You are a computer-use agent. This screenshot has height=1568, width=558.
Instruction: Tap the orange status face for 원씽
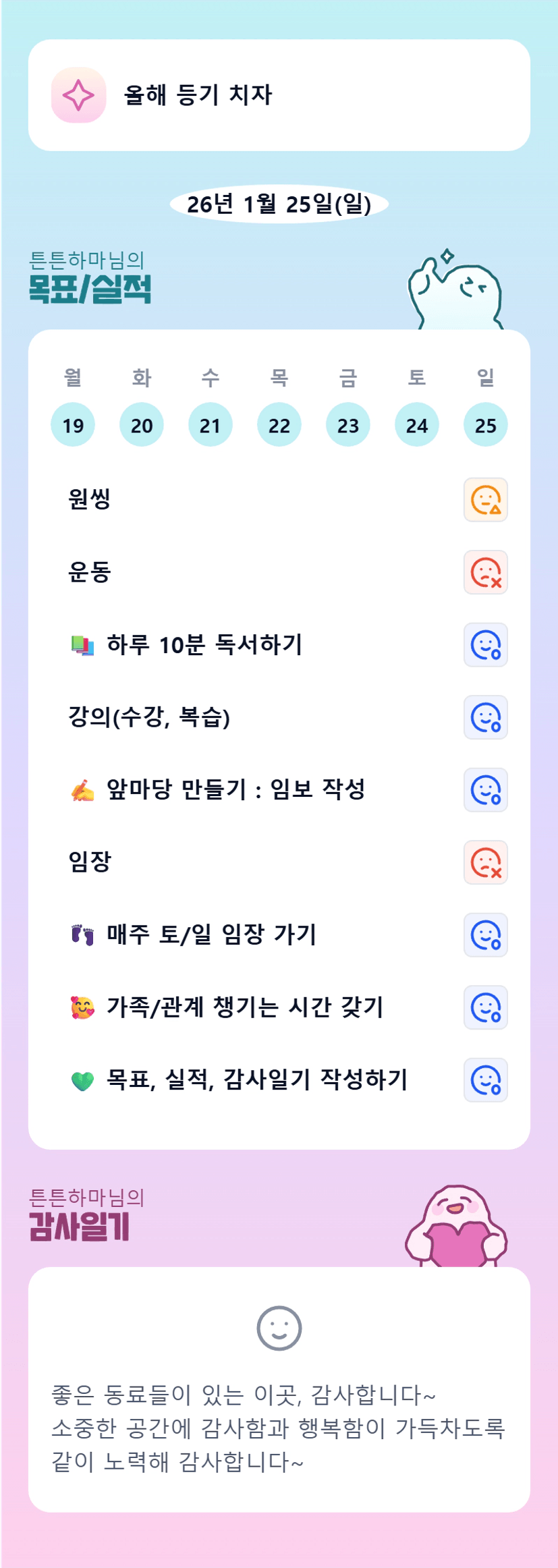pos(486,500)
